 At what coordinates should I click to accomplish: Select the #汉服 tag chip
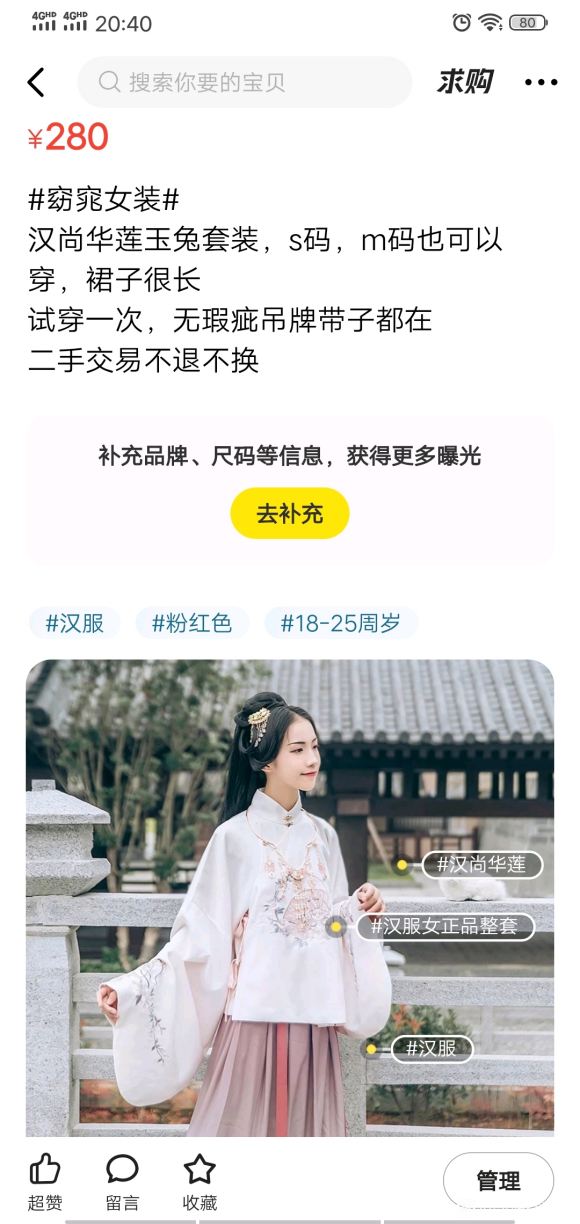[75, 623]
